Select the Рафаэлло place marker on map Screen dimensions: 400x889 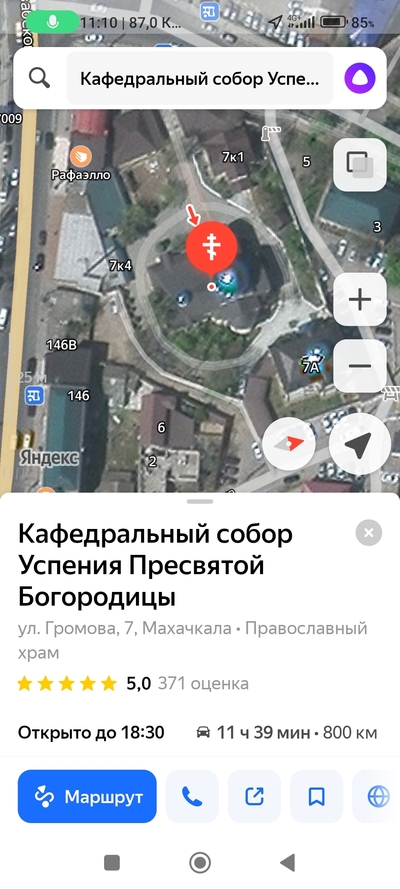coord(80,155)
